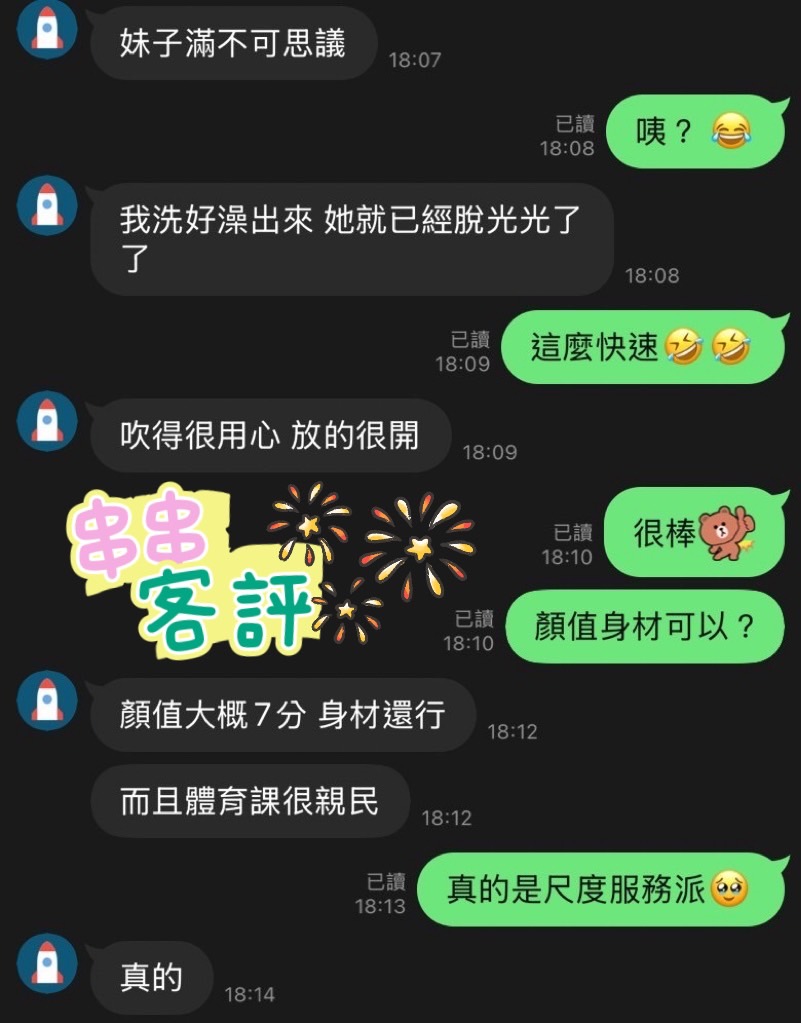Click the rocket avatar beside the first message
The image size is (801, 1023).
coord(46,32)
